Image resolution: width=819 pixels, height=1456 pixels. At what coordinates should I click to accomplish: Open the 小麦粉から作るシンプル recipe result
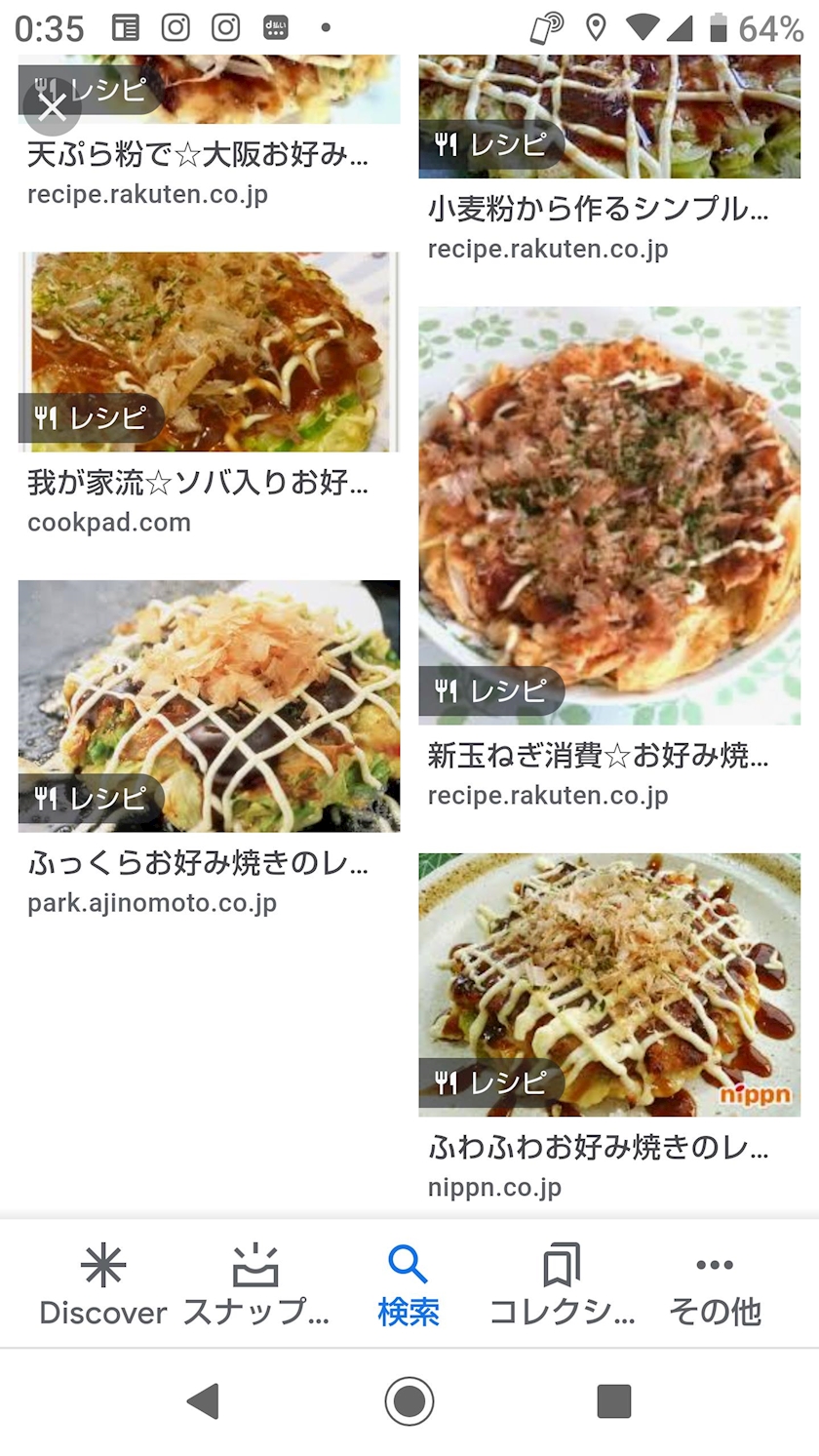point(598,209)
